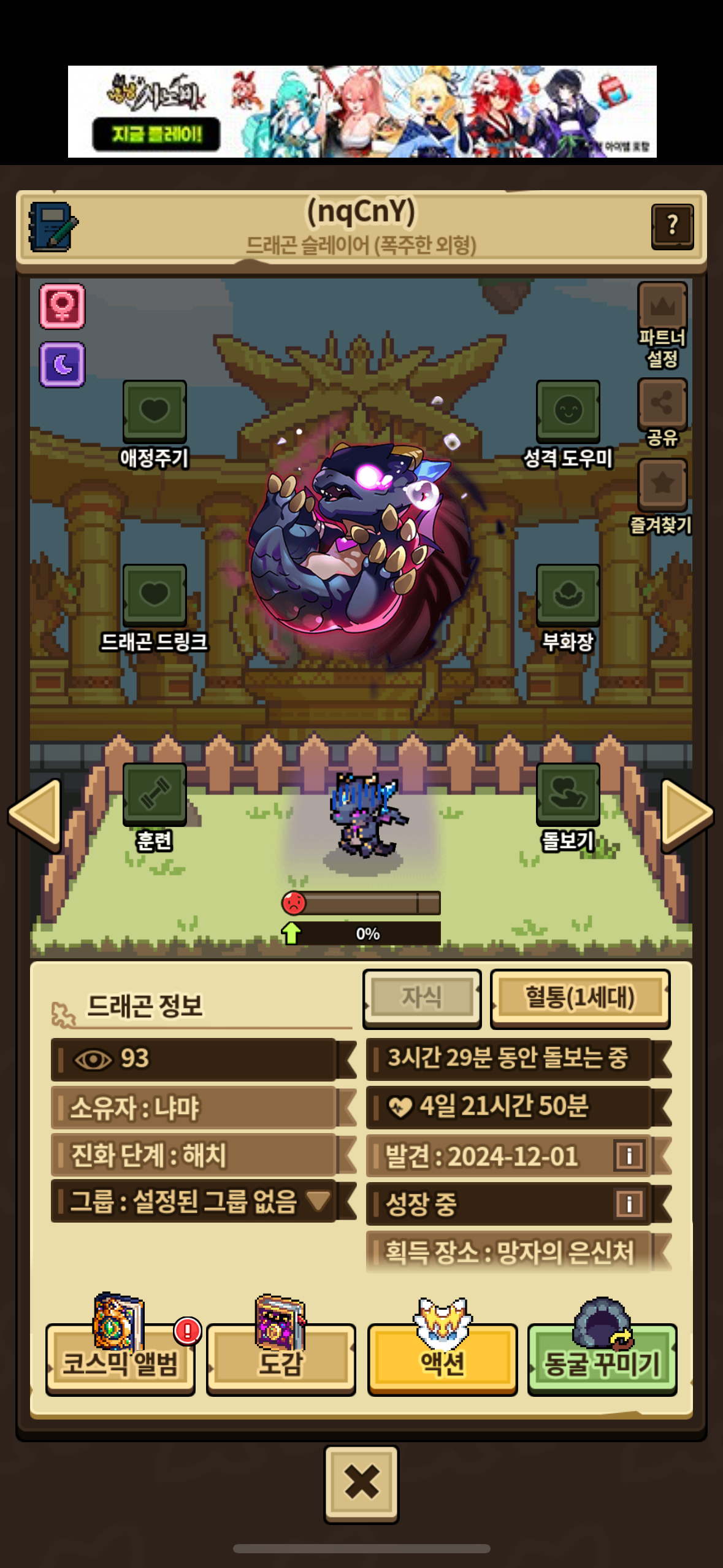
Task: Tap the 애정주기 heart button
Action: (155, 411)
